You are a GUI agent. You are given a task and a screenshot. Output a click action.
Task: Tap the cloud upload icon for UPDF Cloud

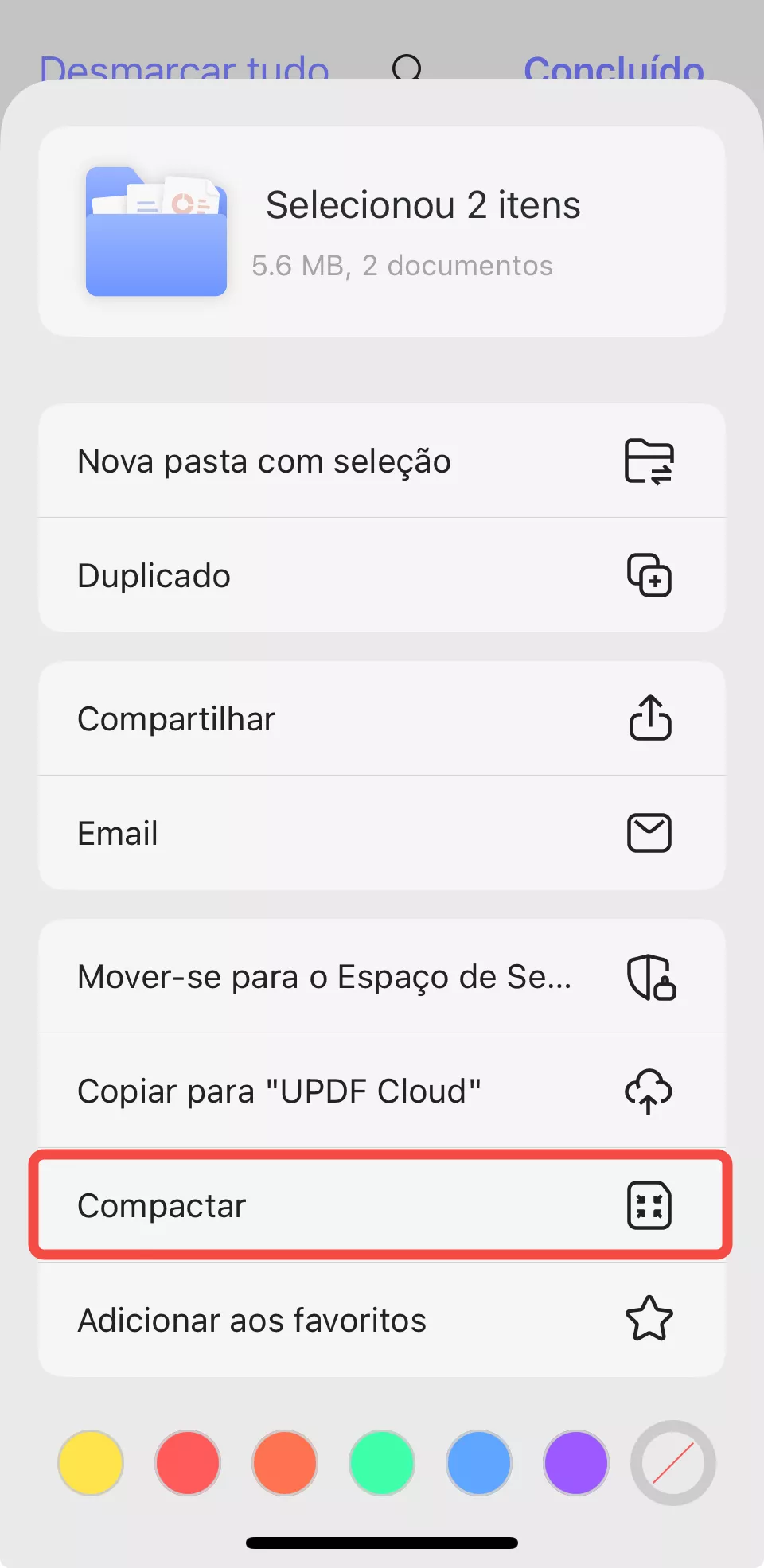(x=649, y=1091)
